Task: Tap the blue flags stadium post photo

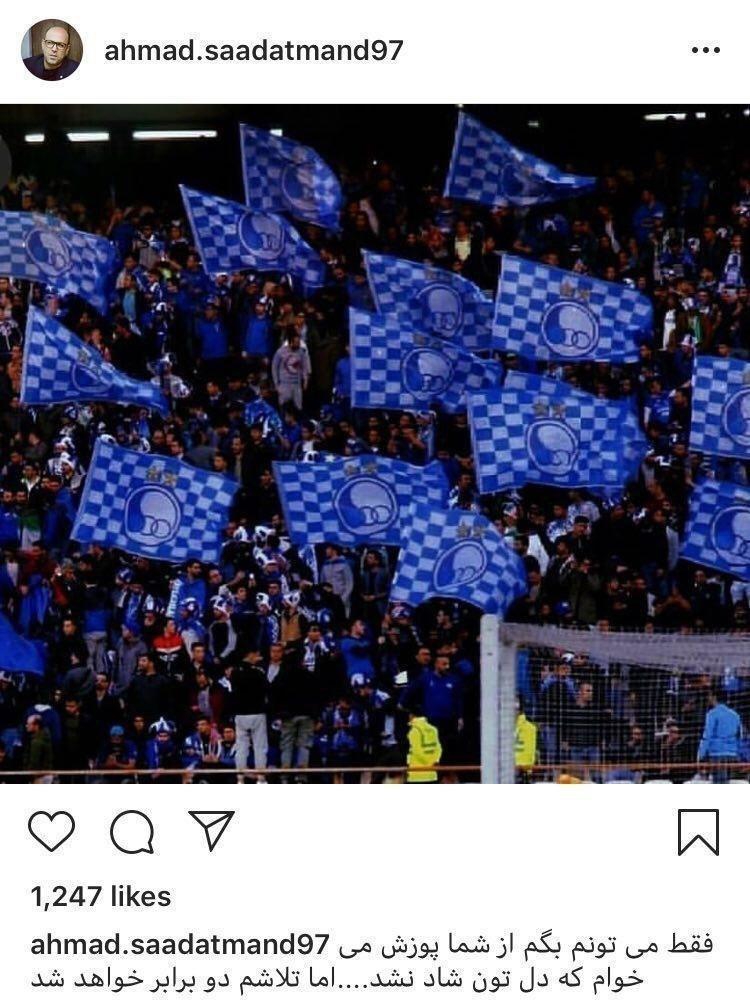Action: point(375,443)
